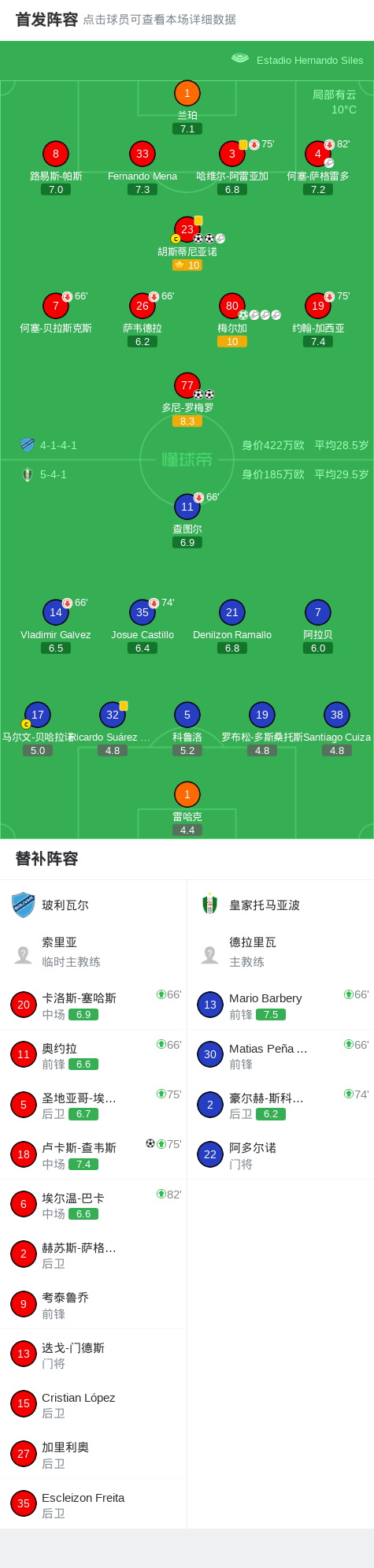
Task: Open Mario Barbery substitute entry
Action: point(280,1005)
